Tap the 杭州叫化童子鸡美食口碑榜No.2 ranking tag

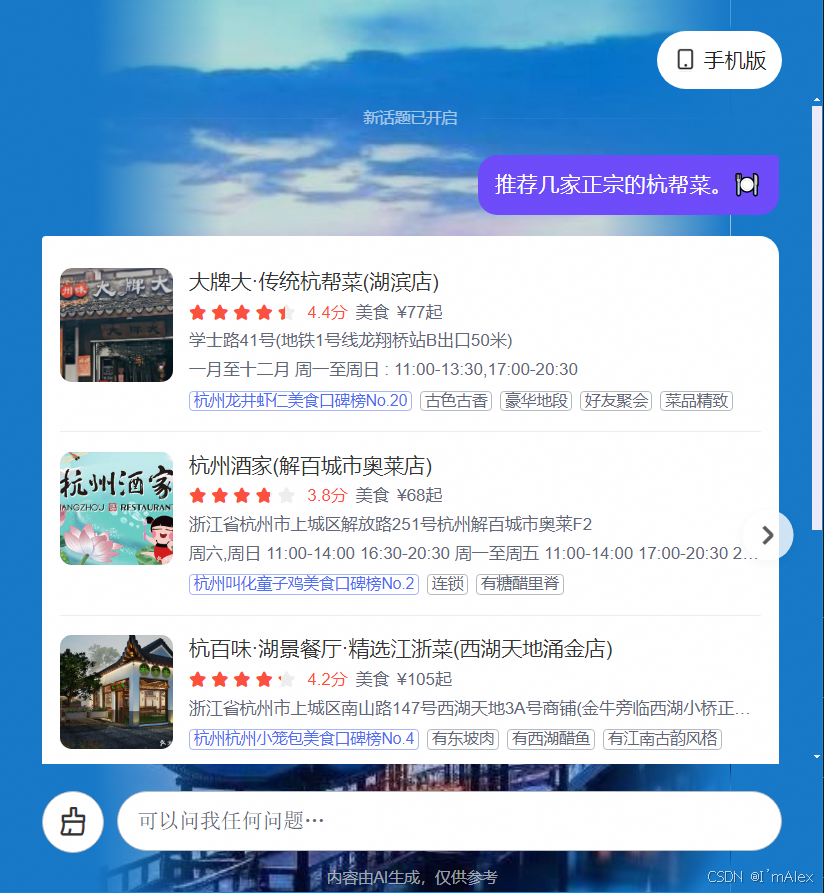303,584
